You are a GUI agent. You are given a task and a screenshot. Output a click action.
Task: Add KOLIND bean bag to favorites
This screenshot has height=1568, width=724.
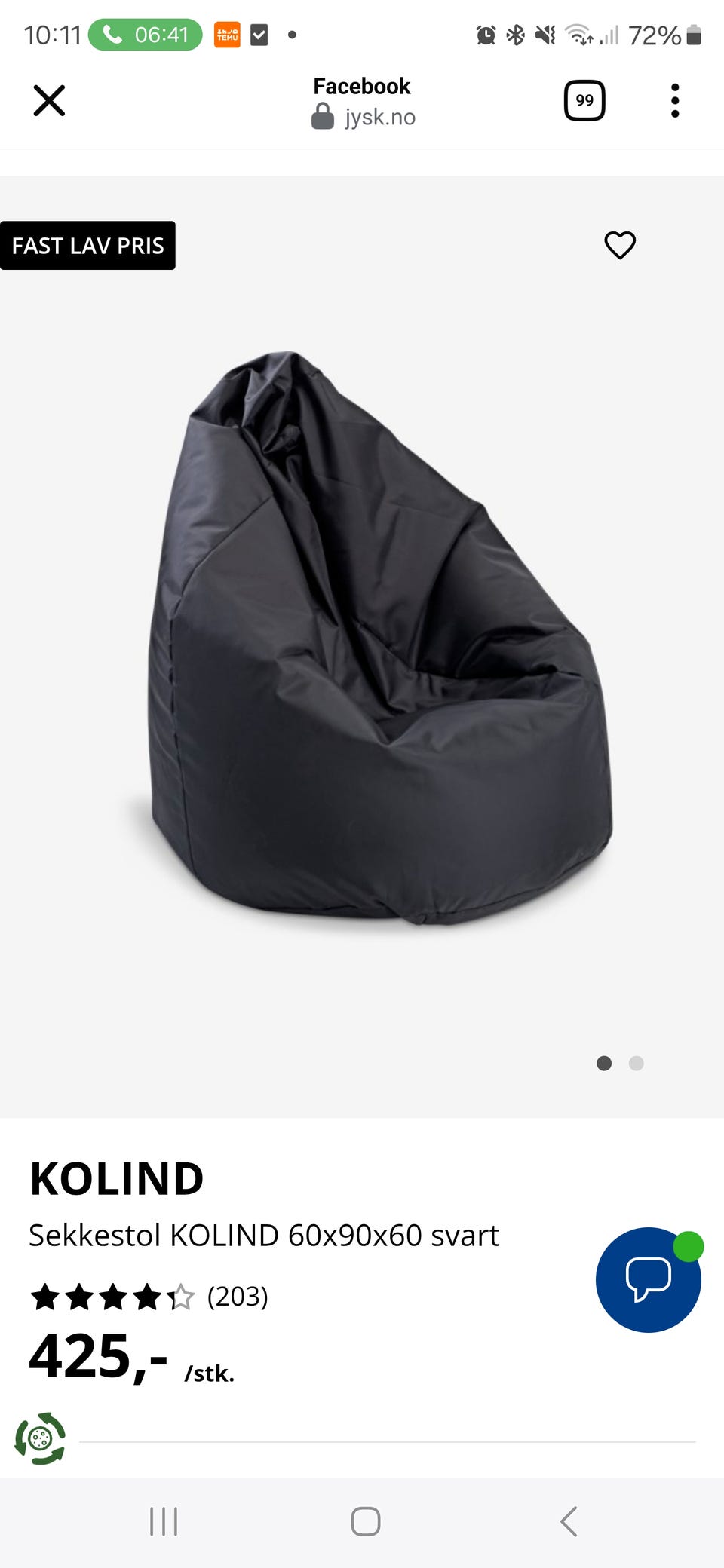coord(620,245)
